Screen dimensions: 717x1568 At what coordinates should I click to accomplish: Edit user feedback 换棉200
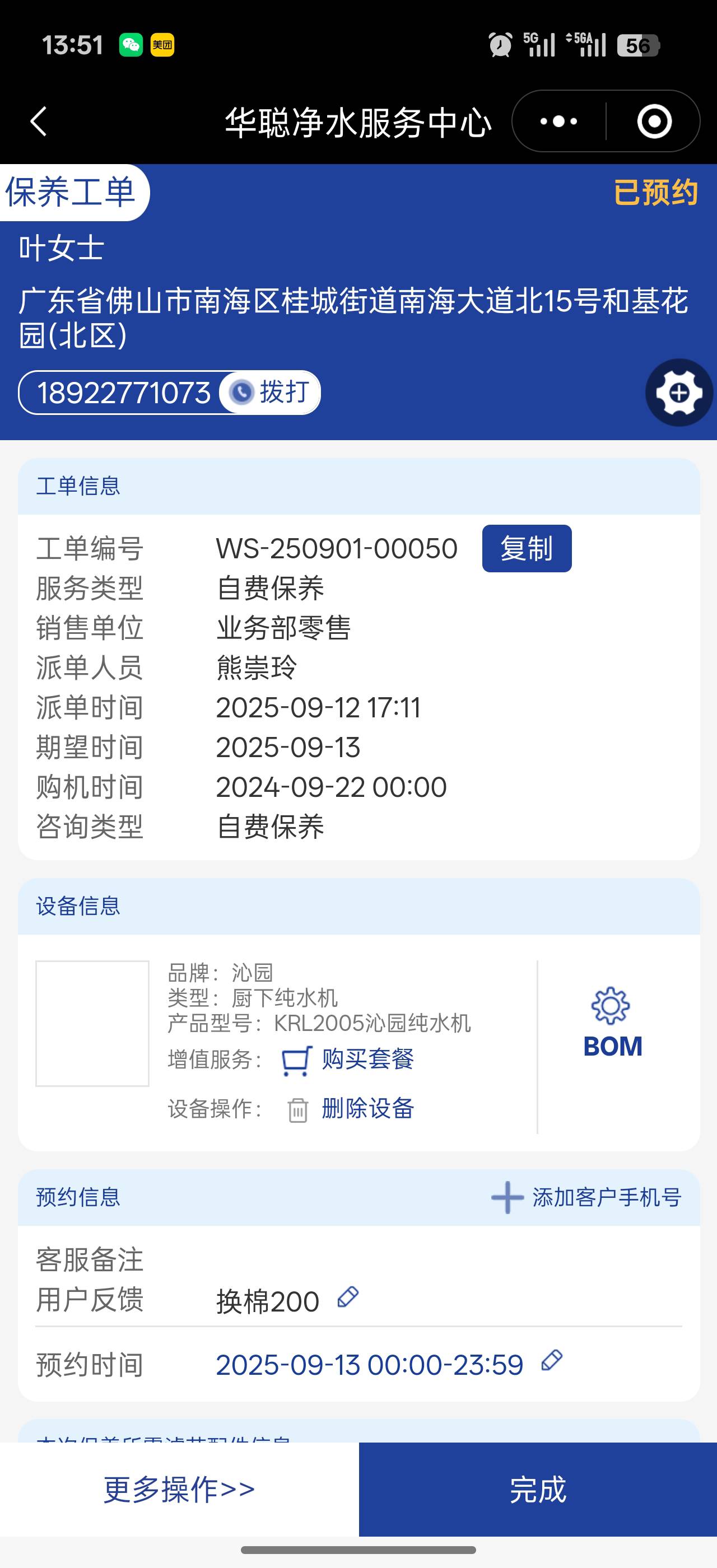pos(348,1297)
